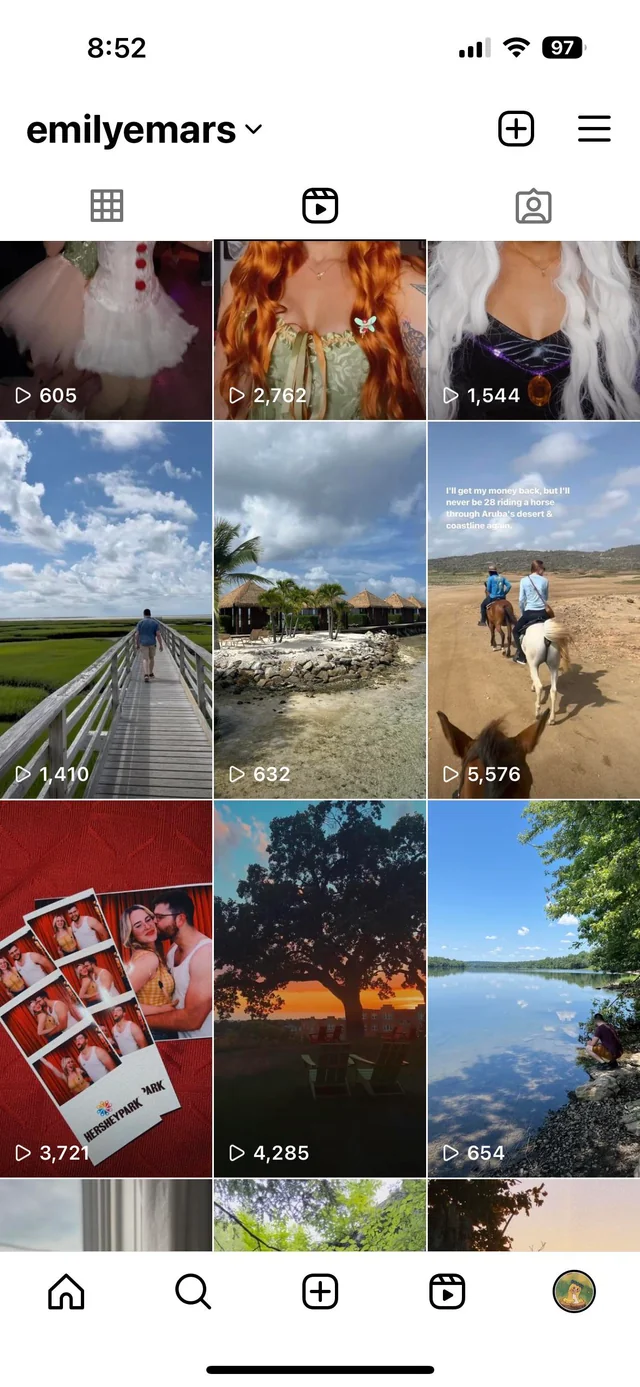The height and width of the screenshot is (1387, 640).
Task: Open the lake reel with 654 views
Action: click(534, 988)
